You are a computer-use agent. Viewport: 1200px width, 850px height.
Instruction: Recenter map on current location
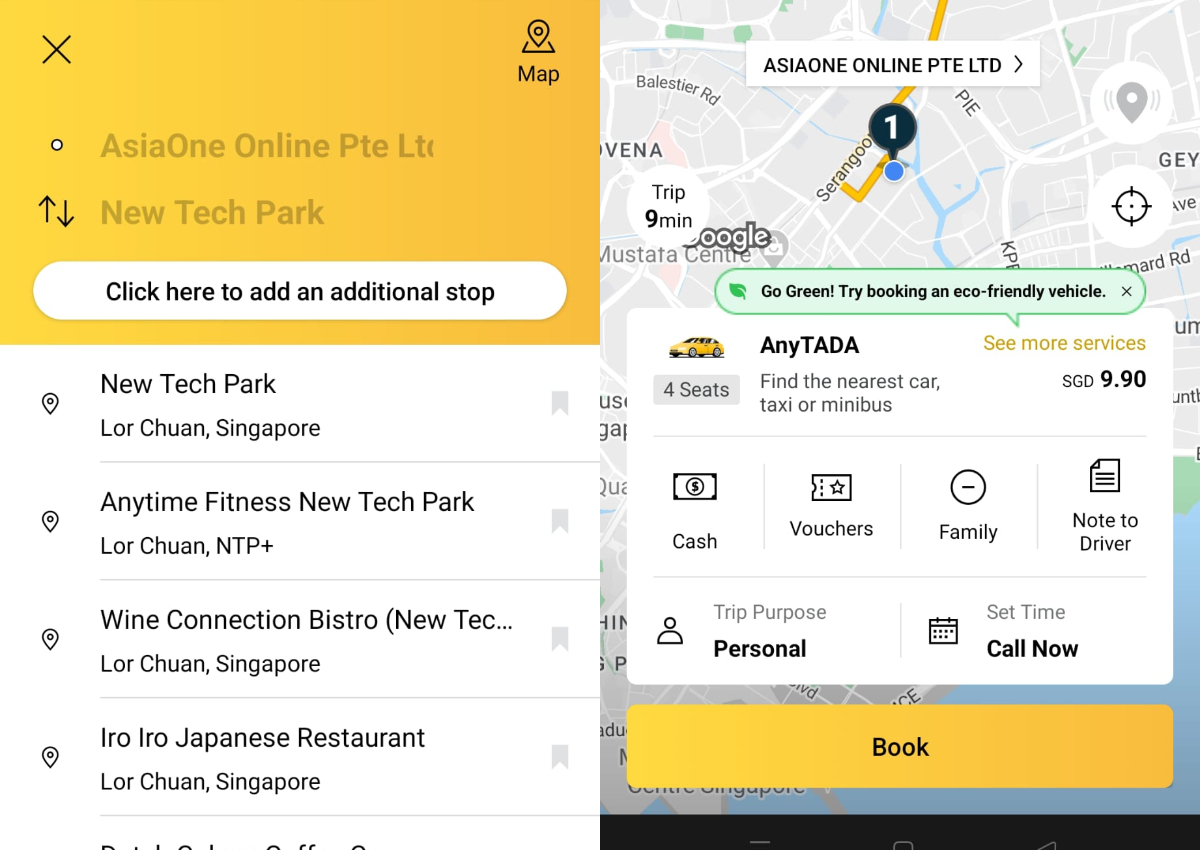click(x=1131, y=207)
